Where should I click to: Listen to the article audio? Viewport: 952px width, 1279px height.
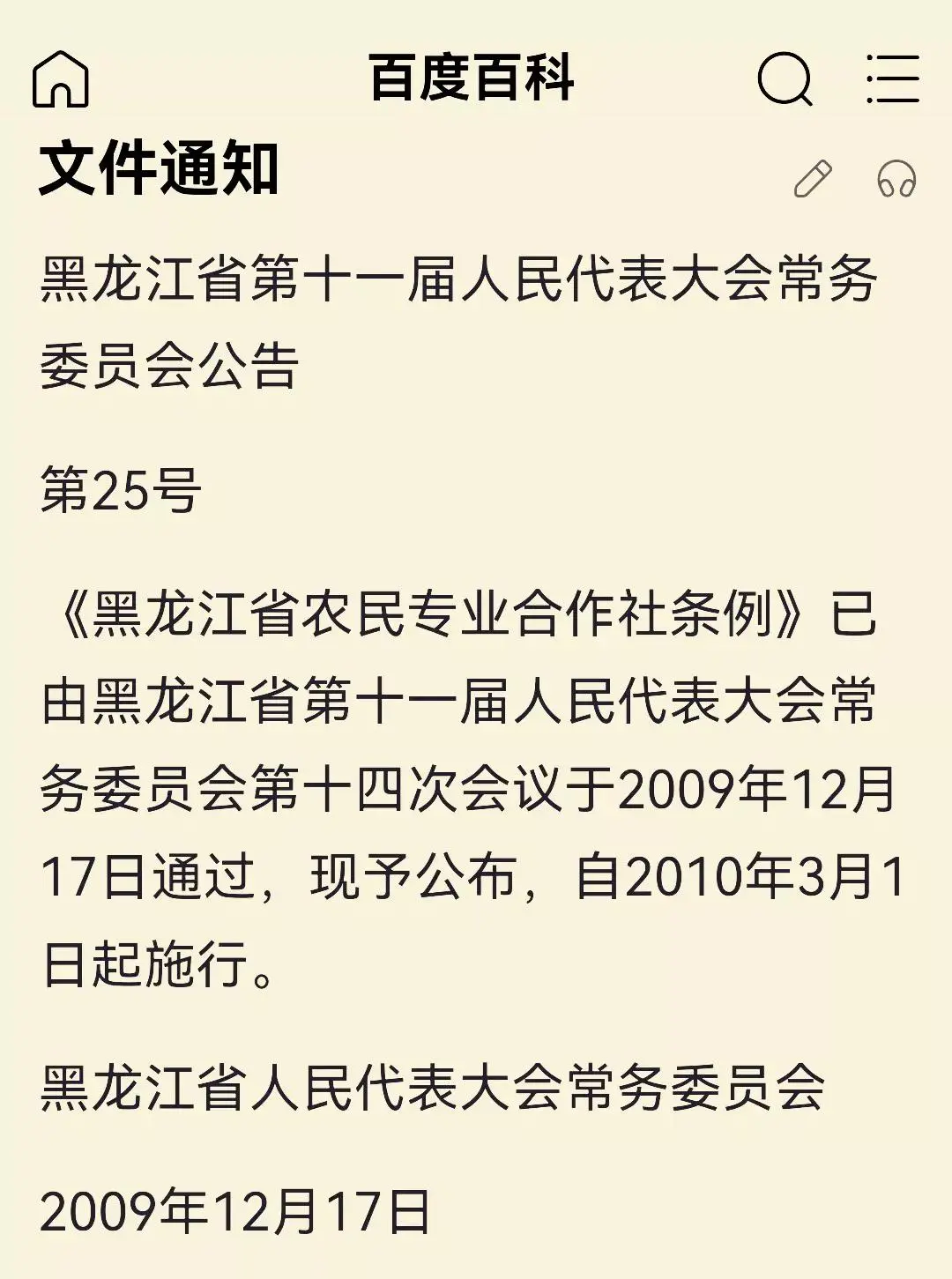pyautogui.click(x=896, y=179)
